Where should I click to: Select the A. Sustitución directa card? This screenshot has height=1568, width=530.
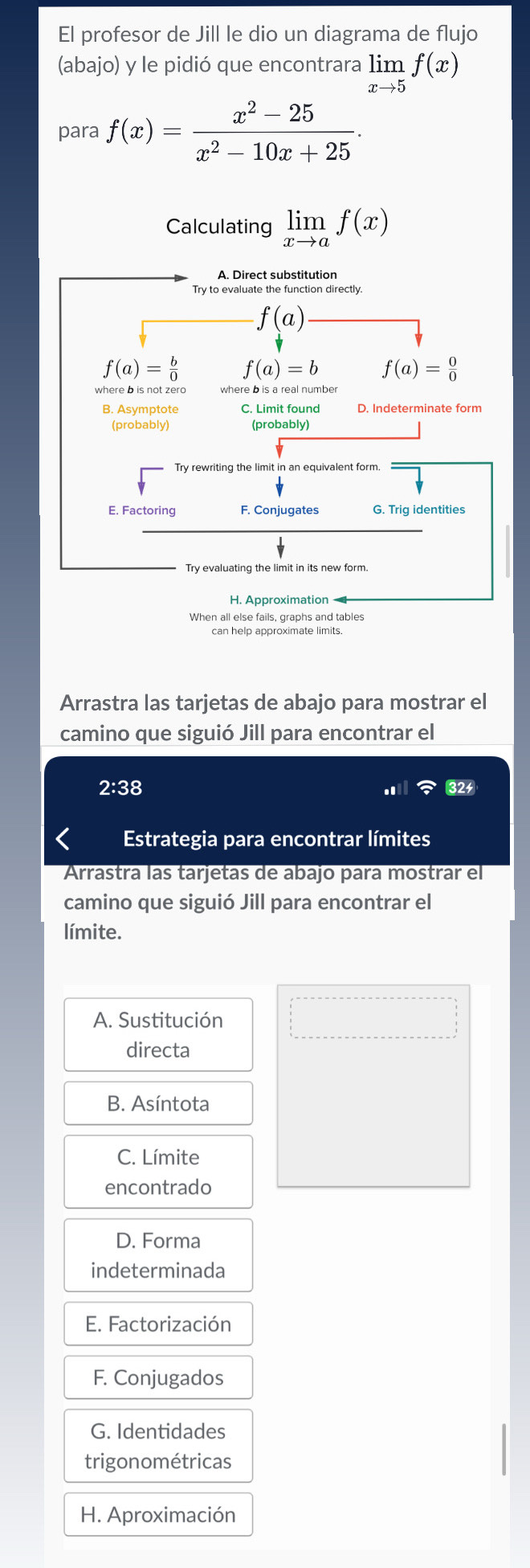158,1034
